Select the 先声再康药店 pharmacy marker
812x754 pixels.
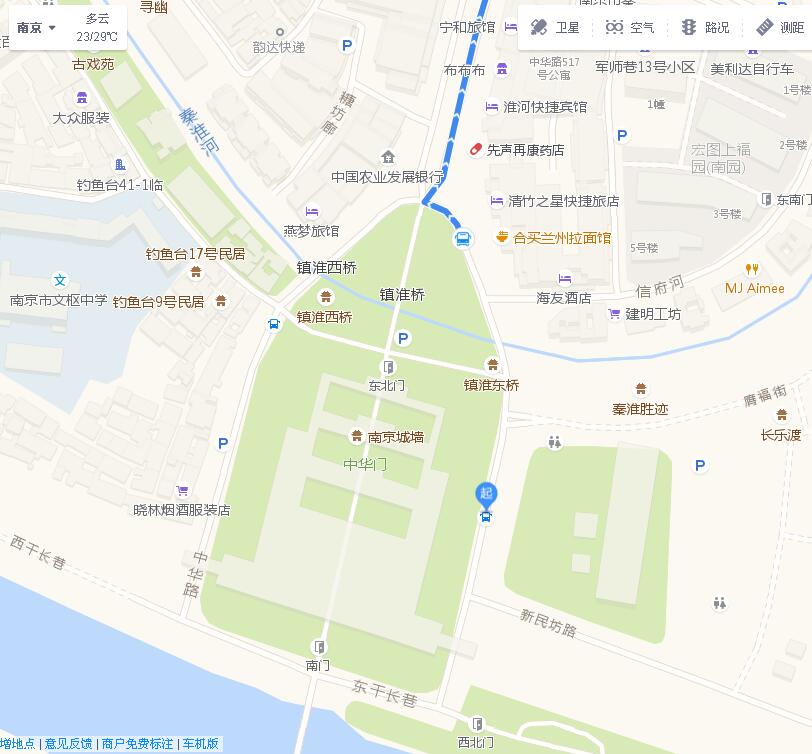coord(477,149)
